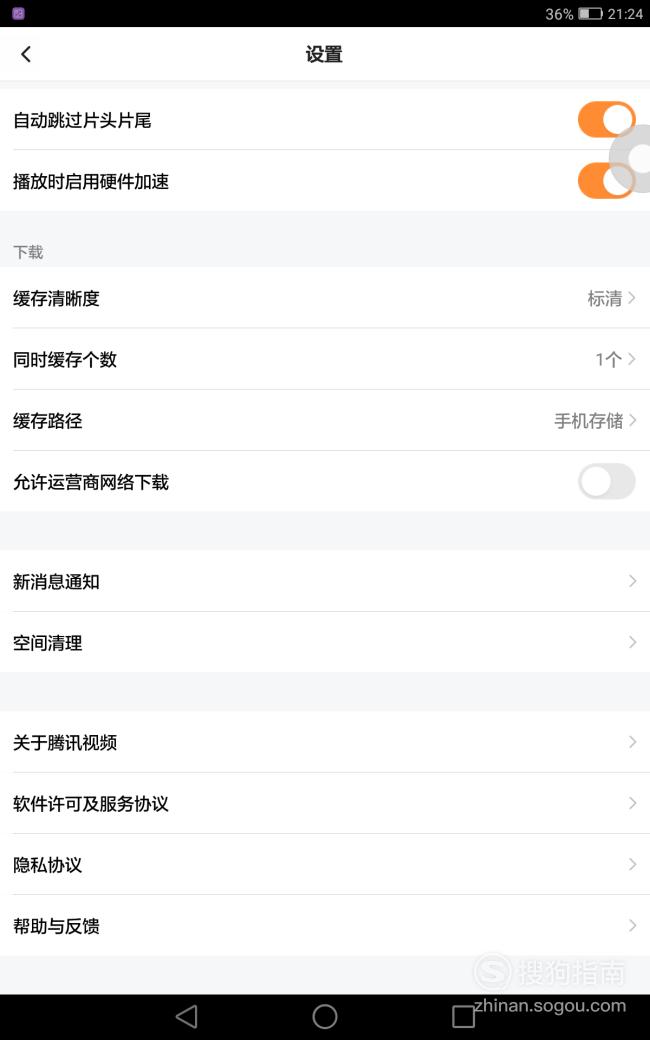
Task: Change 缓存路径 storage location
Action: (325, 420)
